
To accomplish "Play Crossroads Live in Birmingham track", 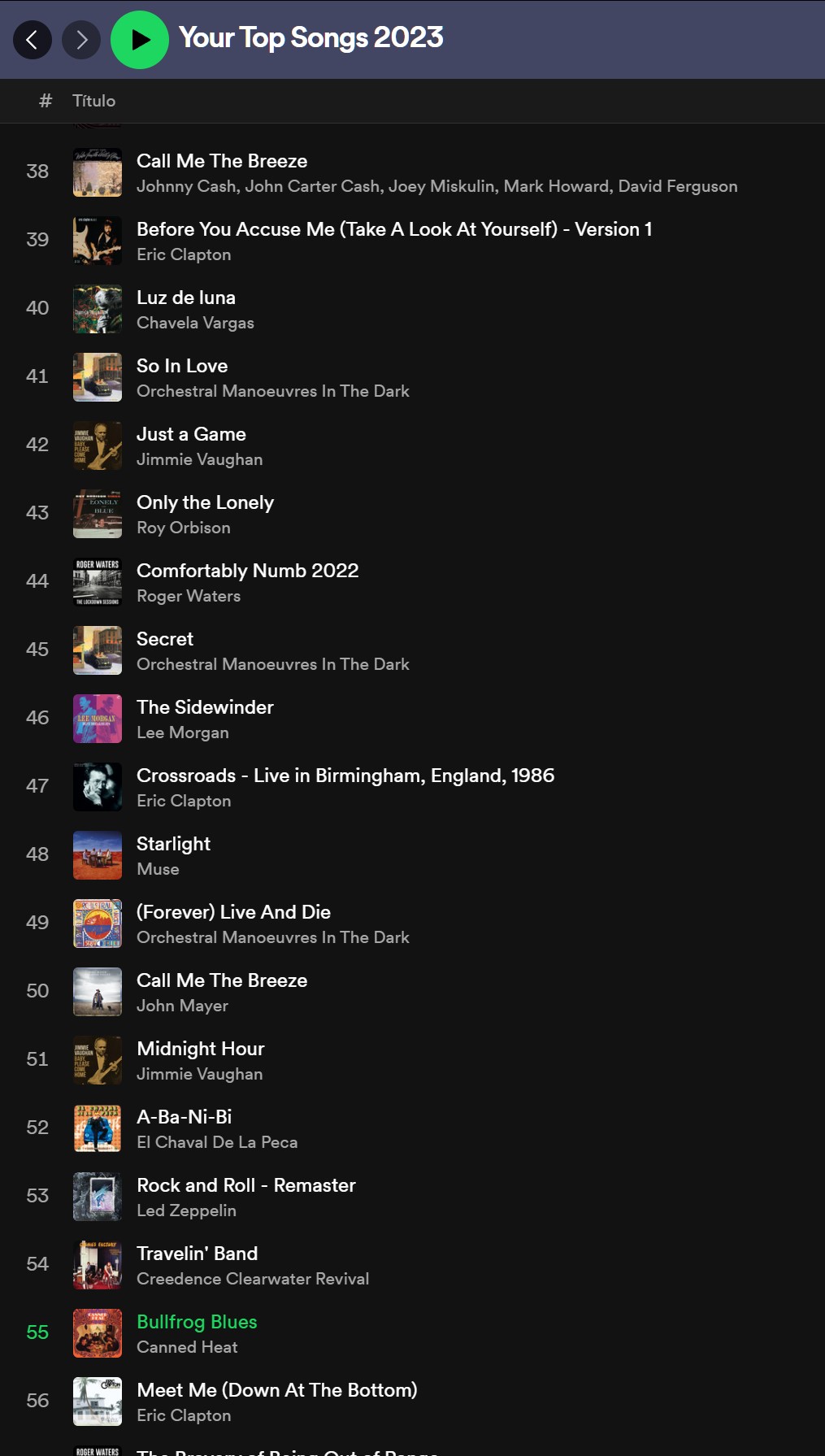I will pyautogui.click(x=345, y=776).
